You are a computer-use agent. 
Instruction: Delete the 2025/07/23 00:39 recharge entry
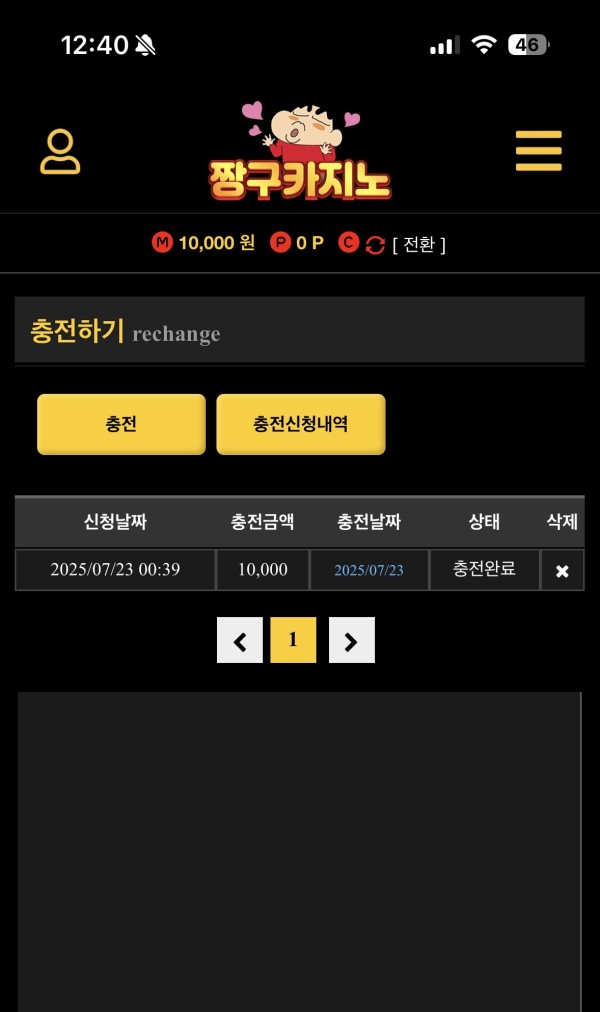pos(562,571)
